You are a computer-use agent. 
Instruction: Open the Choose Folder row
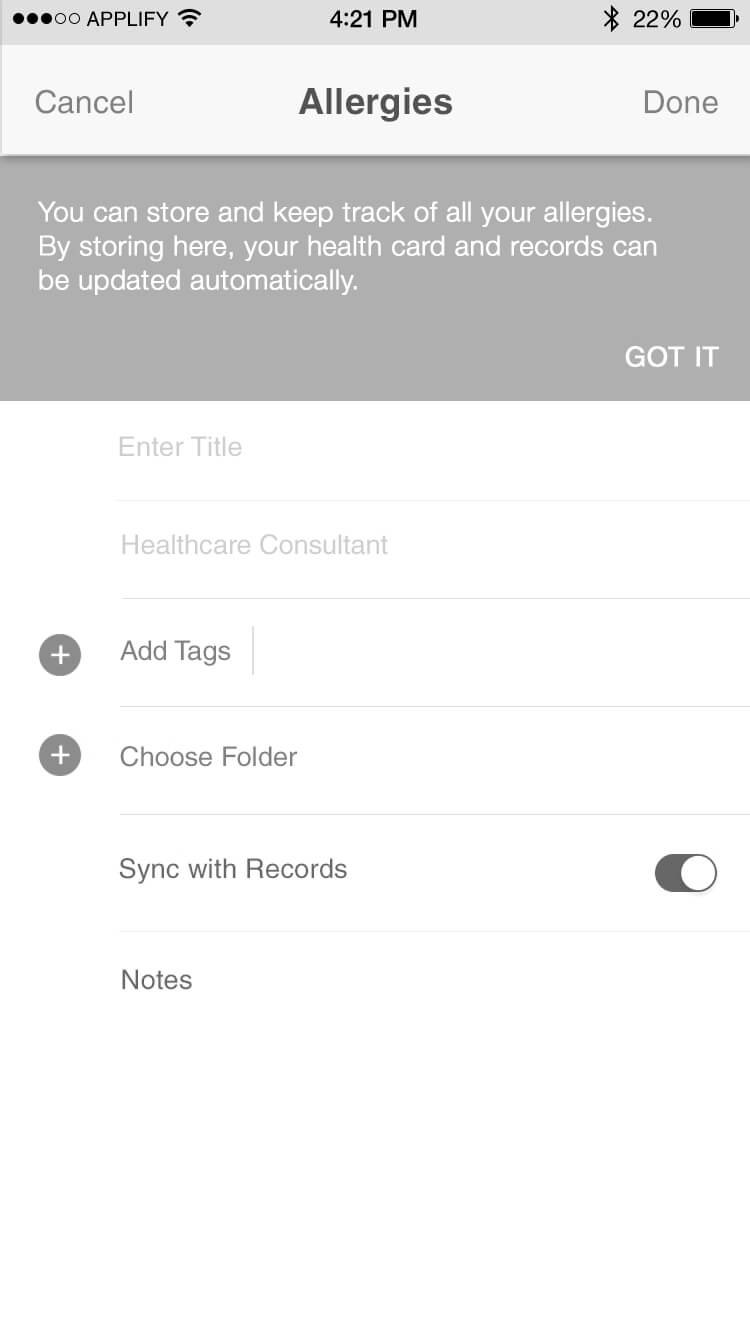(433, 758)
